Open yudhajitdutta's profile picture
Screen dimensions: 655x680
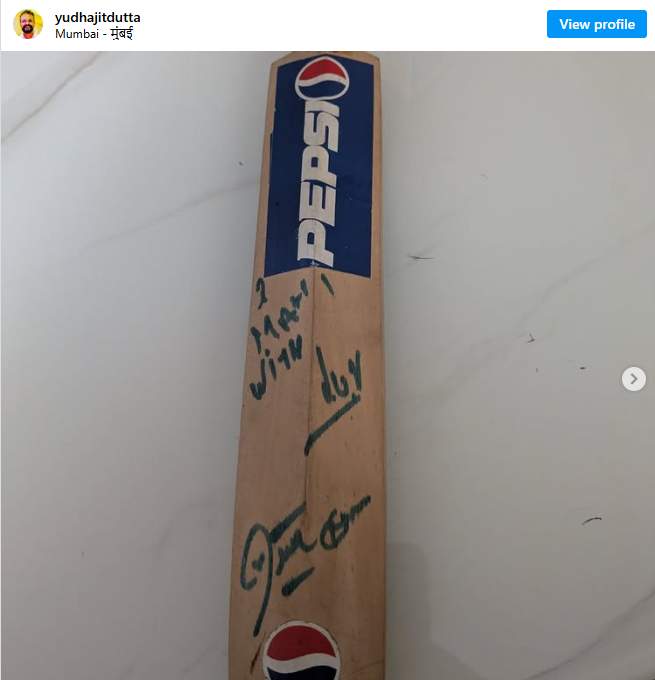(28, 24)
